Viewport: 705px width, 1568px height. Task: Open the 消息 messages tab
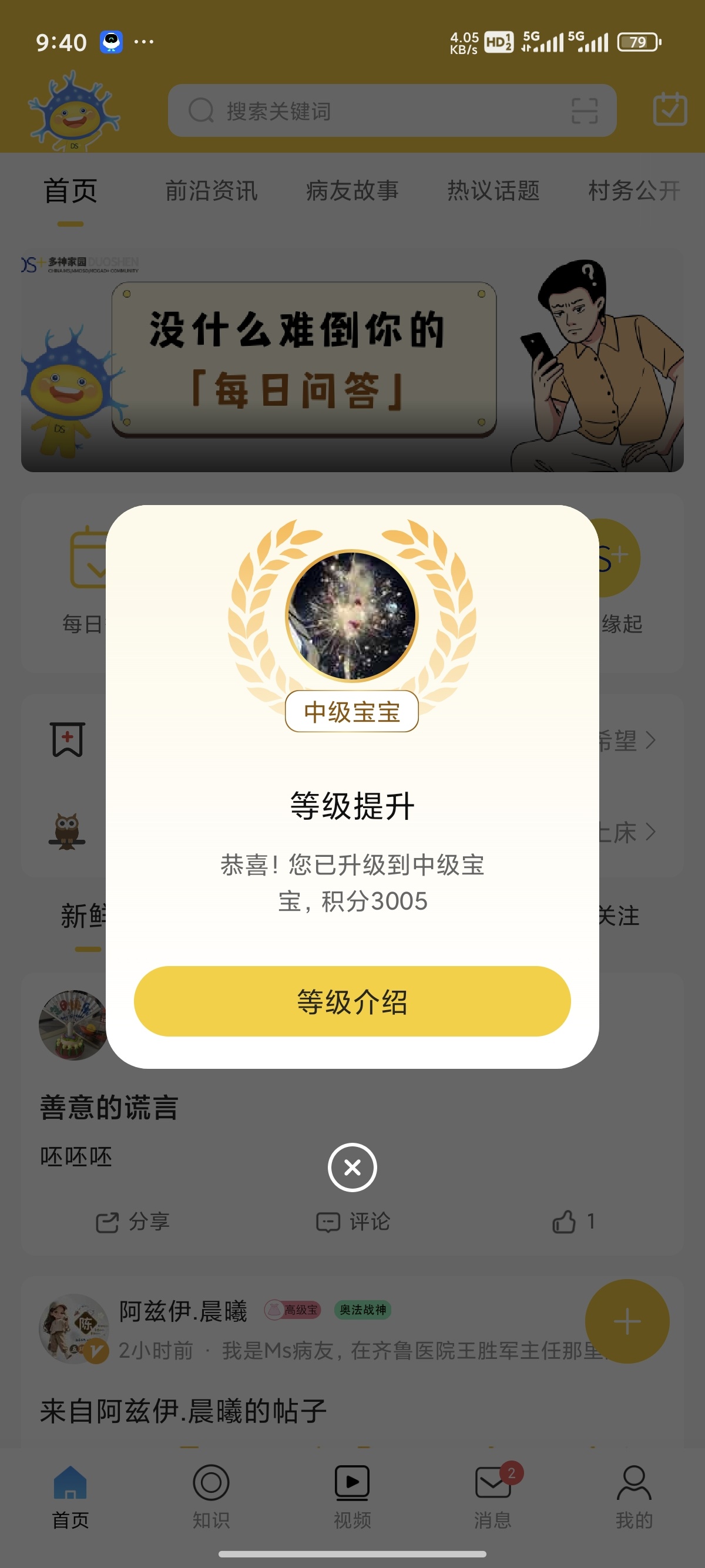(x=493, y=1496)
